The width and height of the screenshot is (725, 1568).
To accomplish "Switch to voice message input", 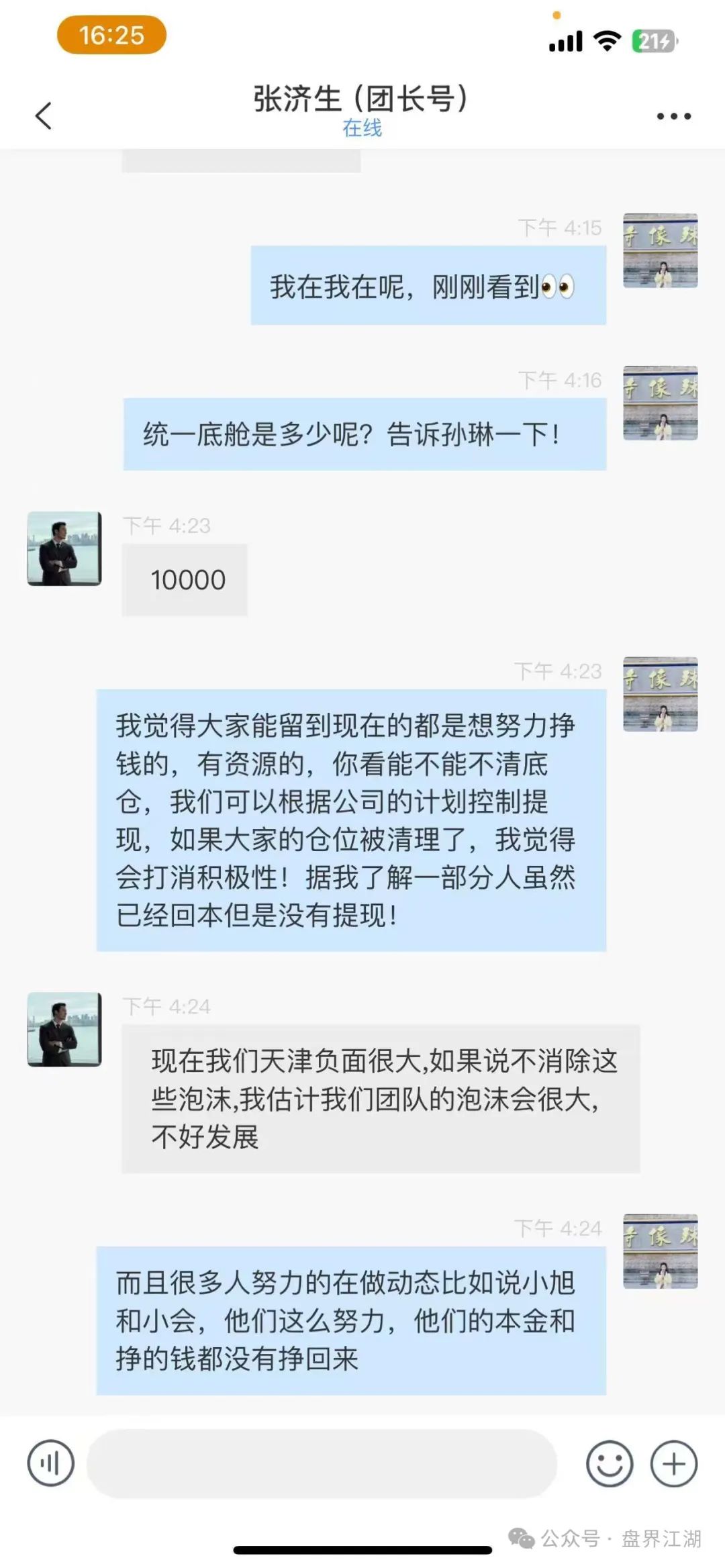I will (x=50, y=1463).
